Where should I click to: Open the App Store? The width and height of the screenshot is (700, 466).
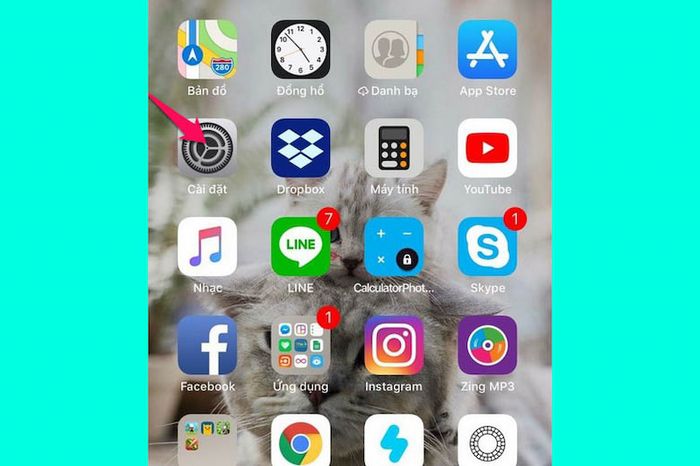(x=487, y=49)
